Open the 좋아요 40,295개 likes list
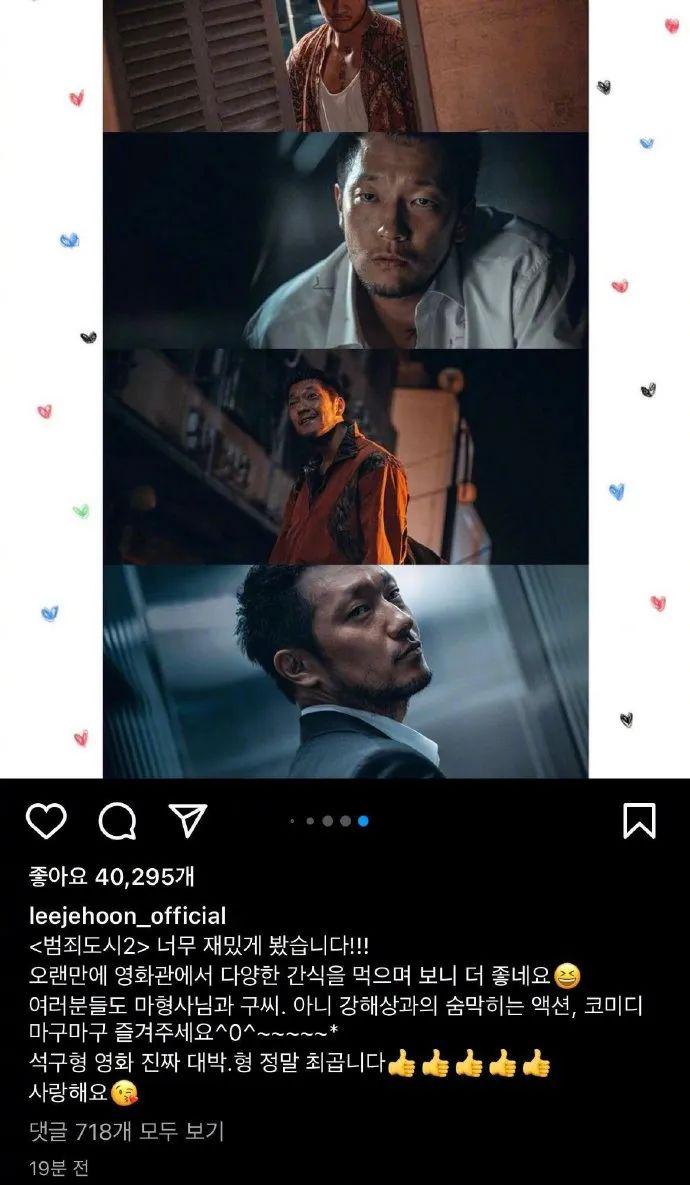This screenshot has width=690, height=1185. 110,877
